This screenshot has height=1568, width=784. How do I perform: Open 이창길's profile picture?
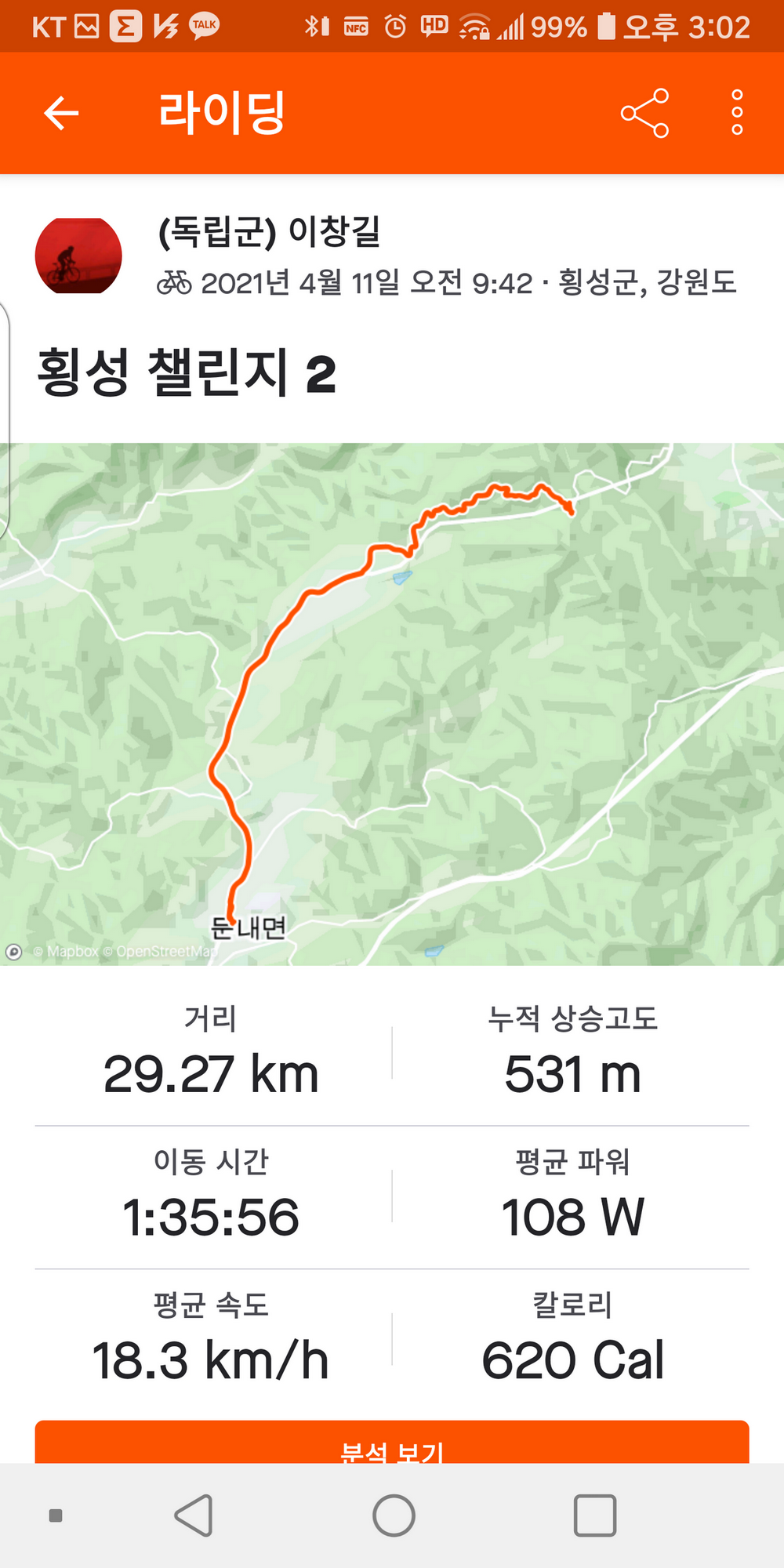pos(78,256)
